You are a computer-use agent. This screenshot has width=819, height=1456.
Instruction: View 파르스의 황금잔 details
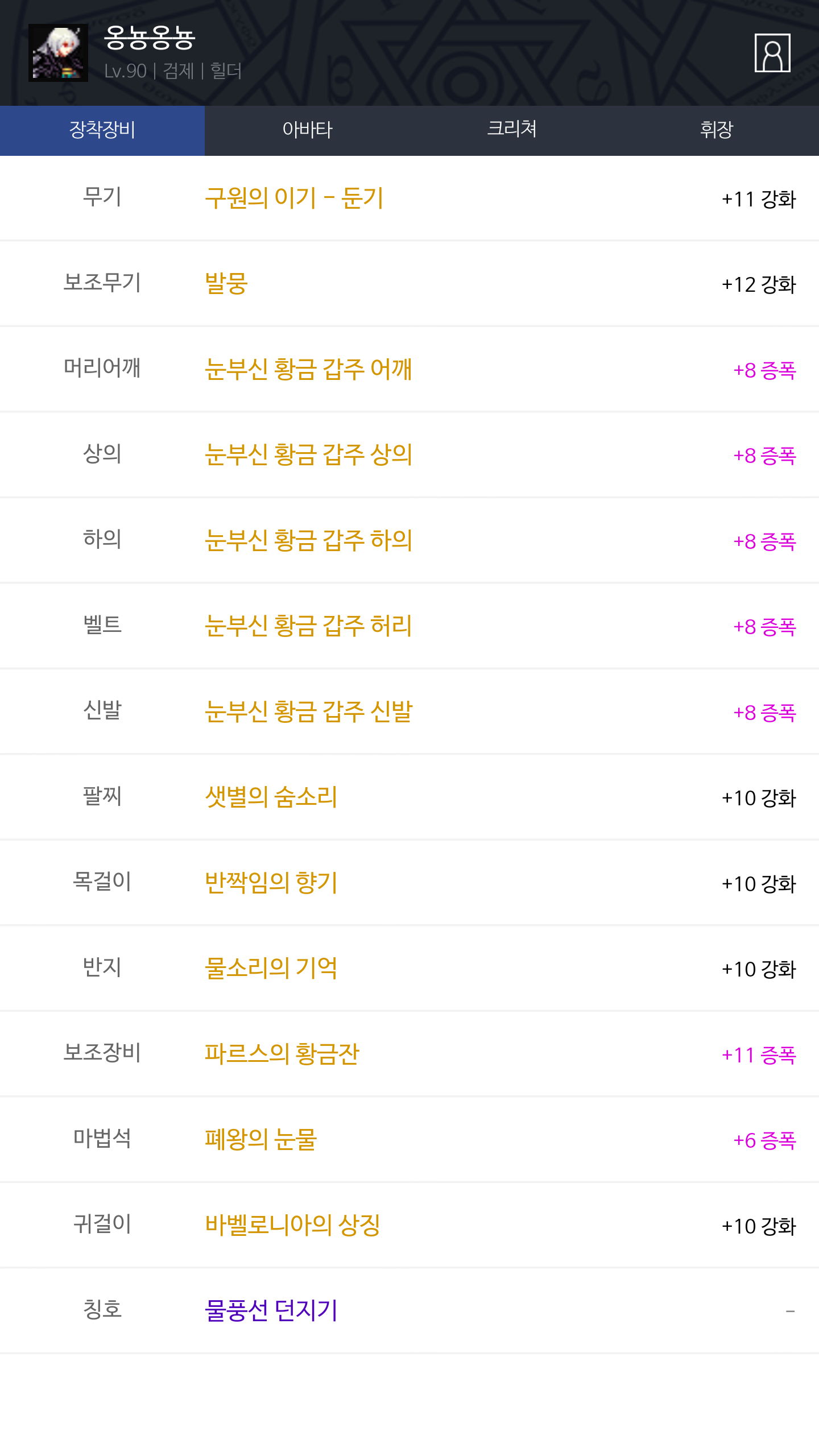pos(282,1054)
